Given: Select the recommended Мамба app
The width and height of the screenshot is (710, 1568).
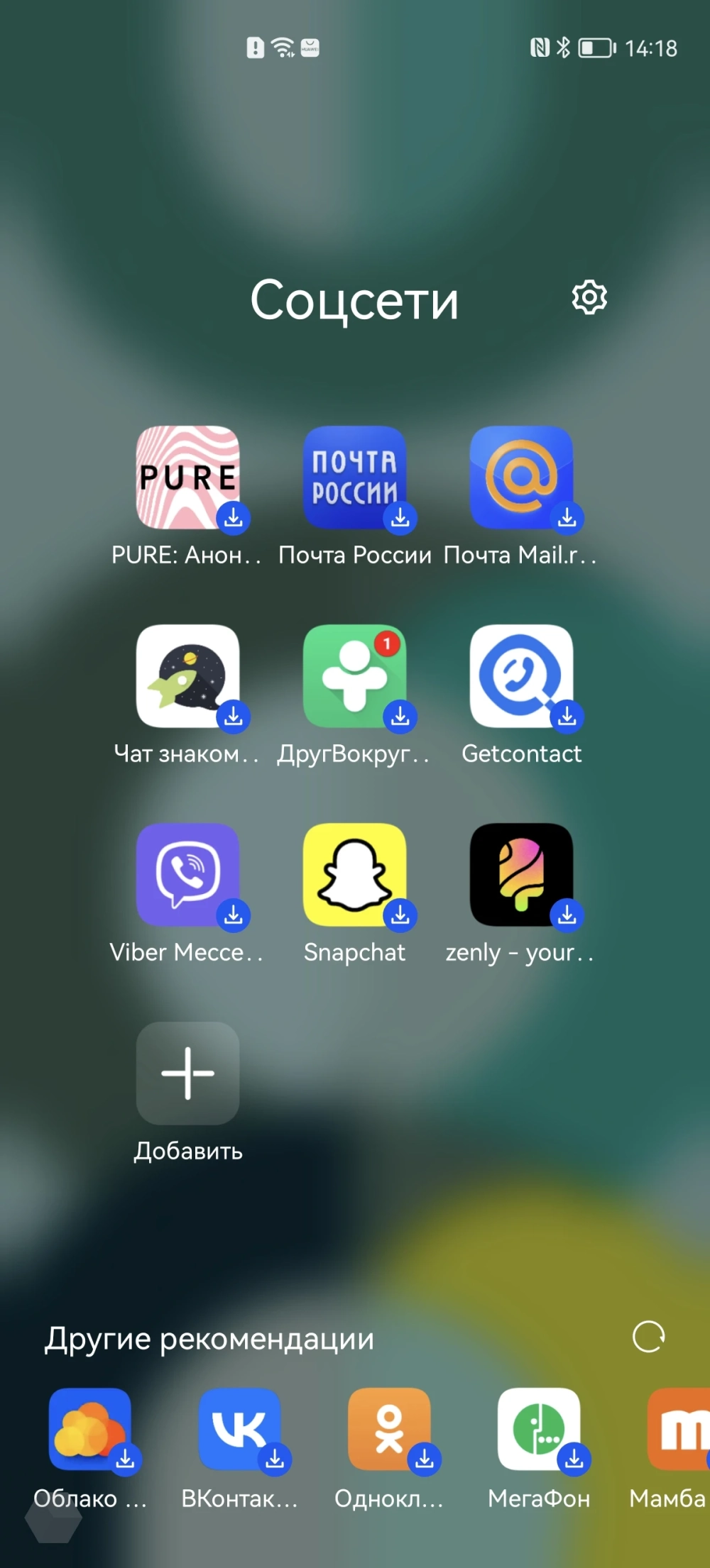Looking at the screenshot, I should pos(678,1429).
